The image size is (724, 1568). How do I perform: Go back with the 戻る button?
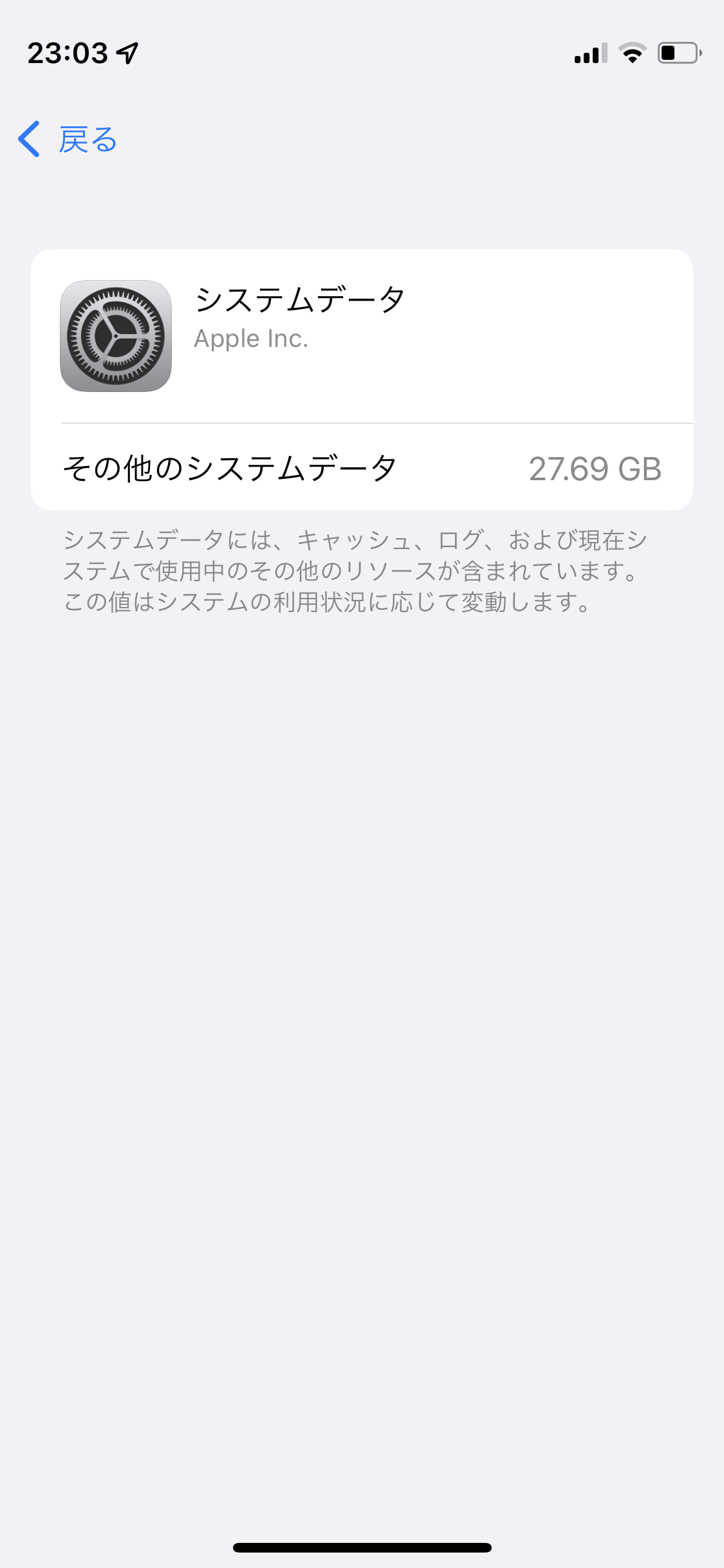tap(68, 139)
